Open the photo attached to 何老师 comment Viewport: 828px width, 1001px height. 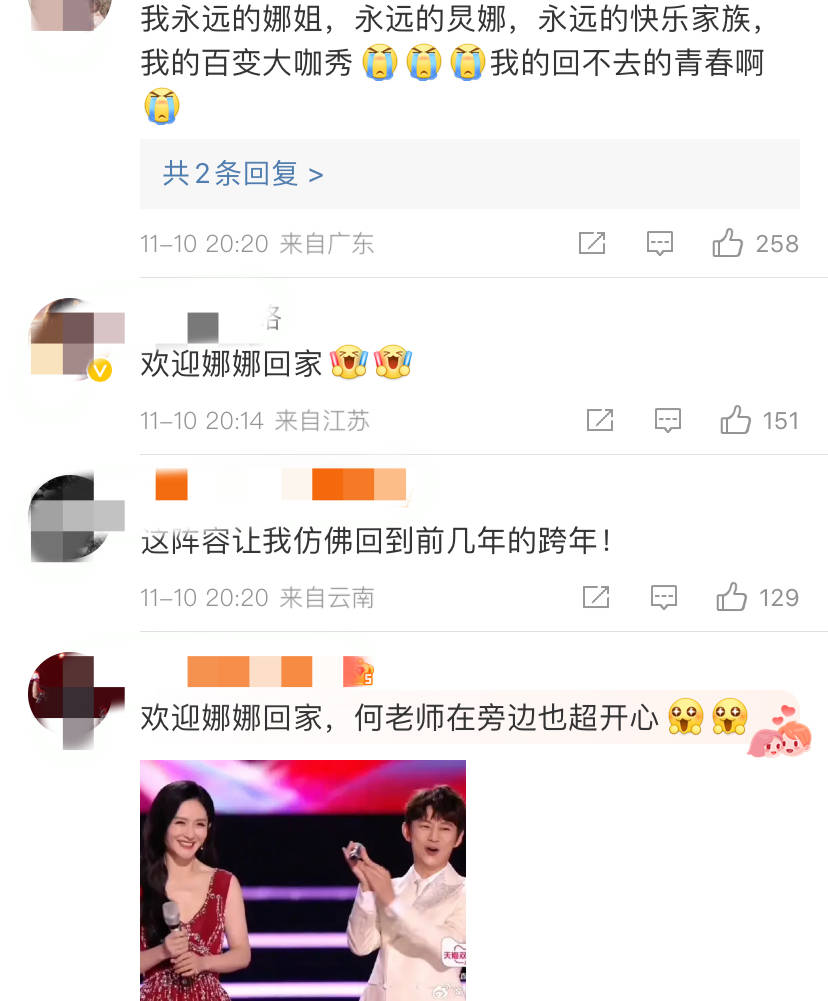[302, 880]
